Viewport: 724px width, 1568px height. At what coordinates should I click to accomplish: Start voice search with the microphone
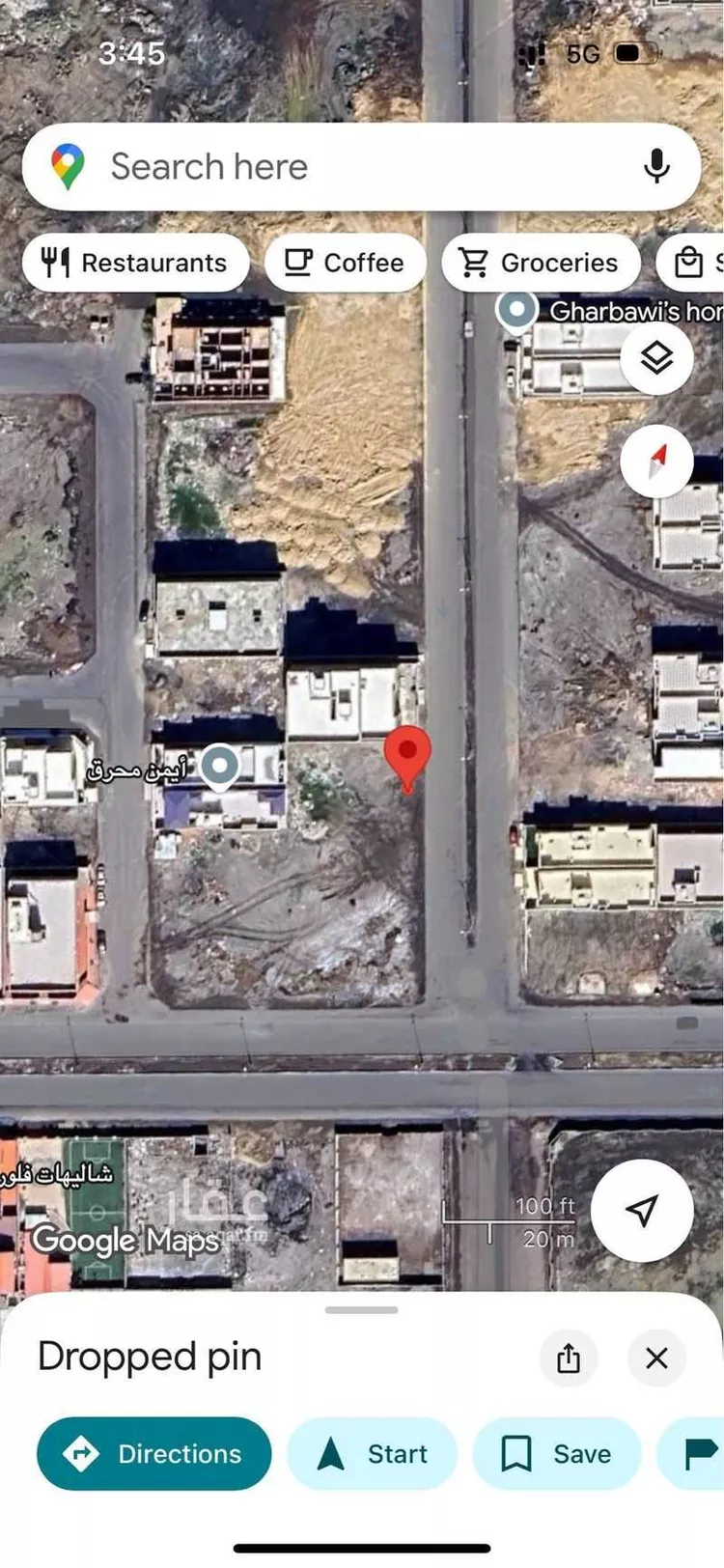tap(656, 166)
